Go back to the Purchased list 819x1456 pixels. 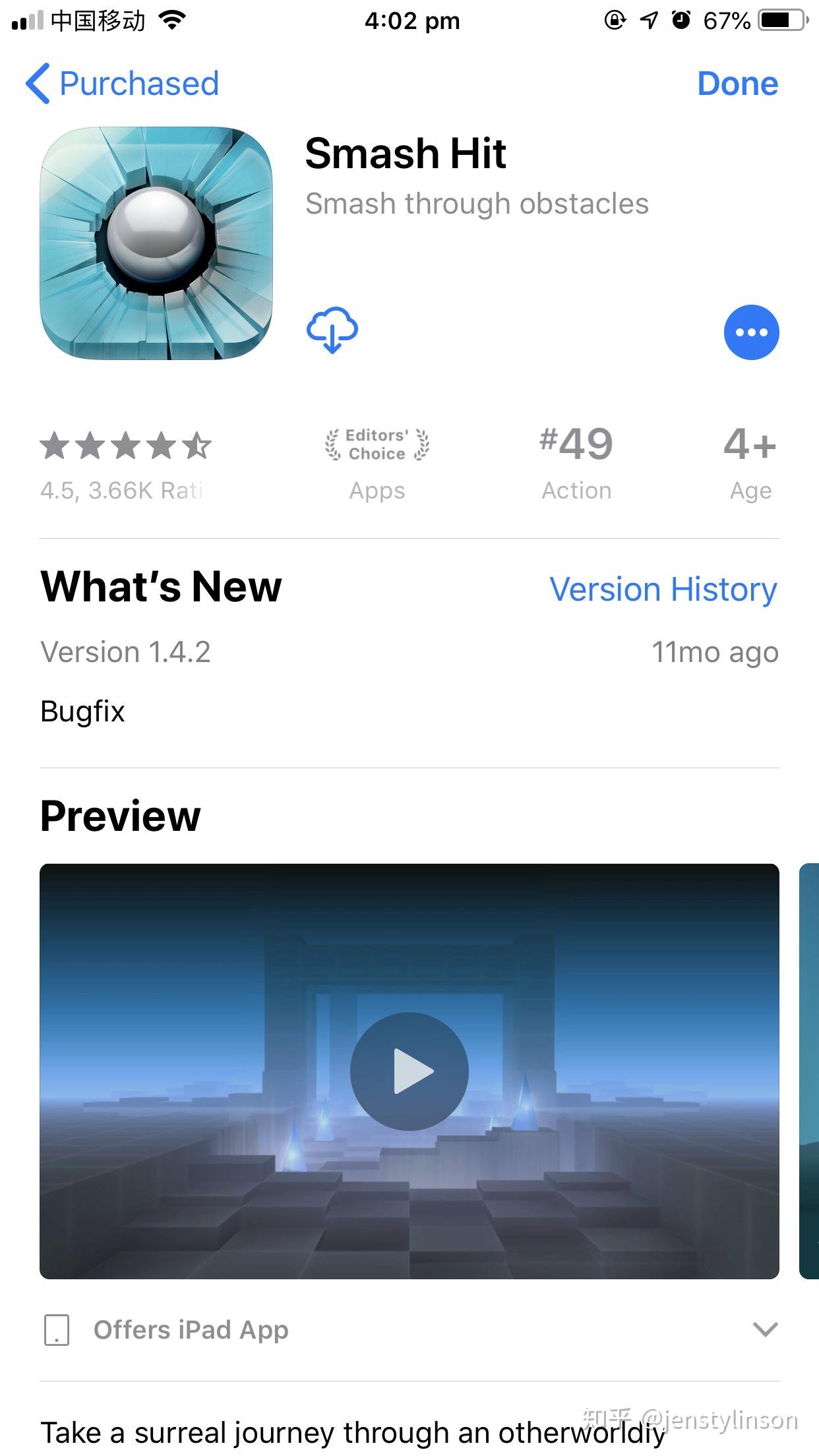[122, 84]
